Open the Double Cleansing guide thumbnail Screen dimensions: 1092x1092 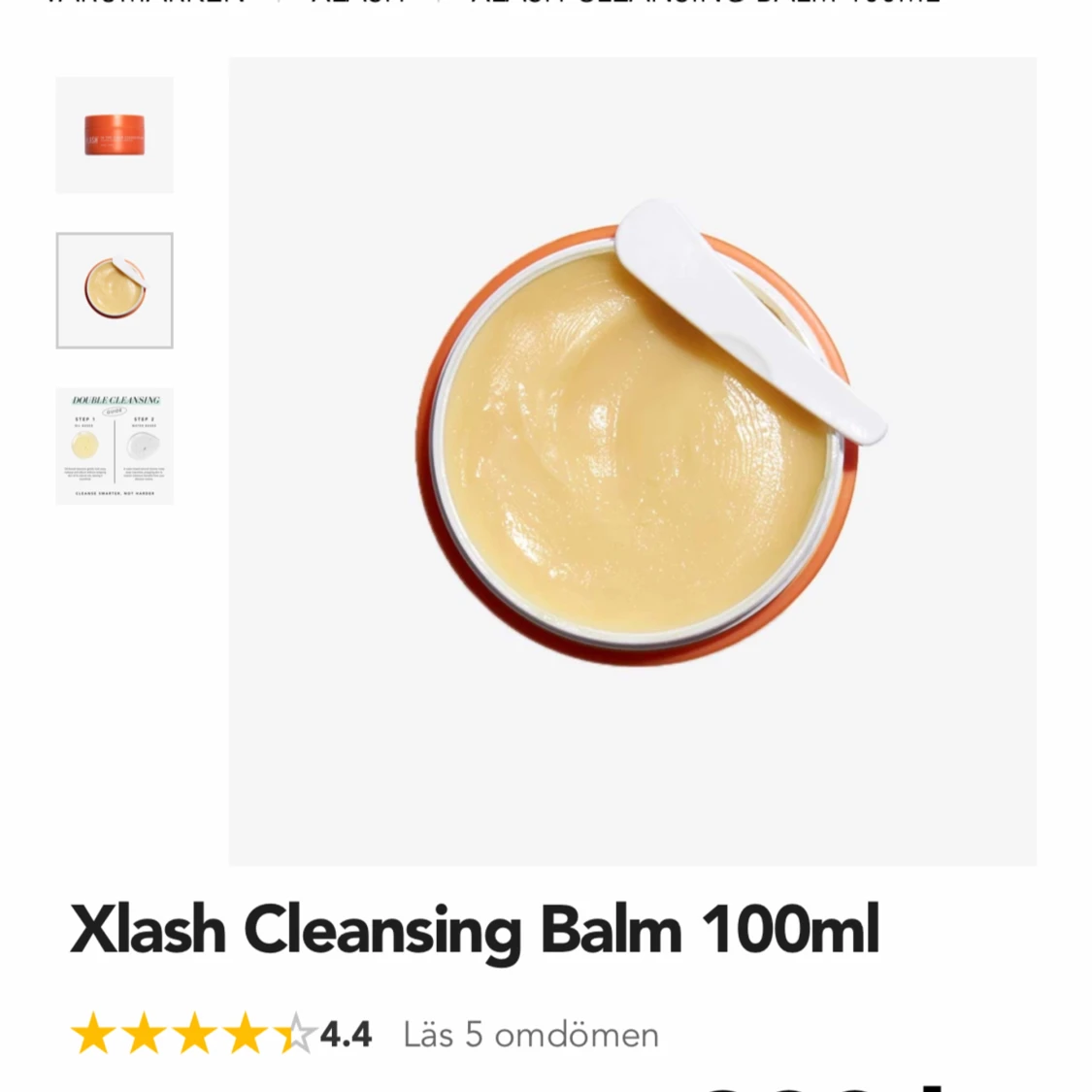tap(115, 447)
